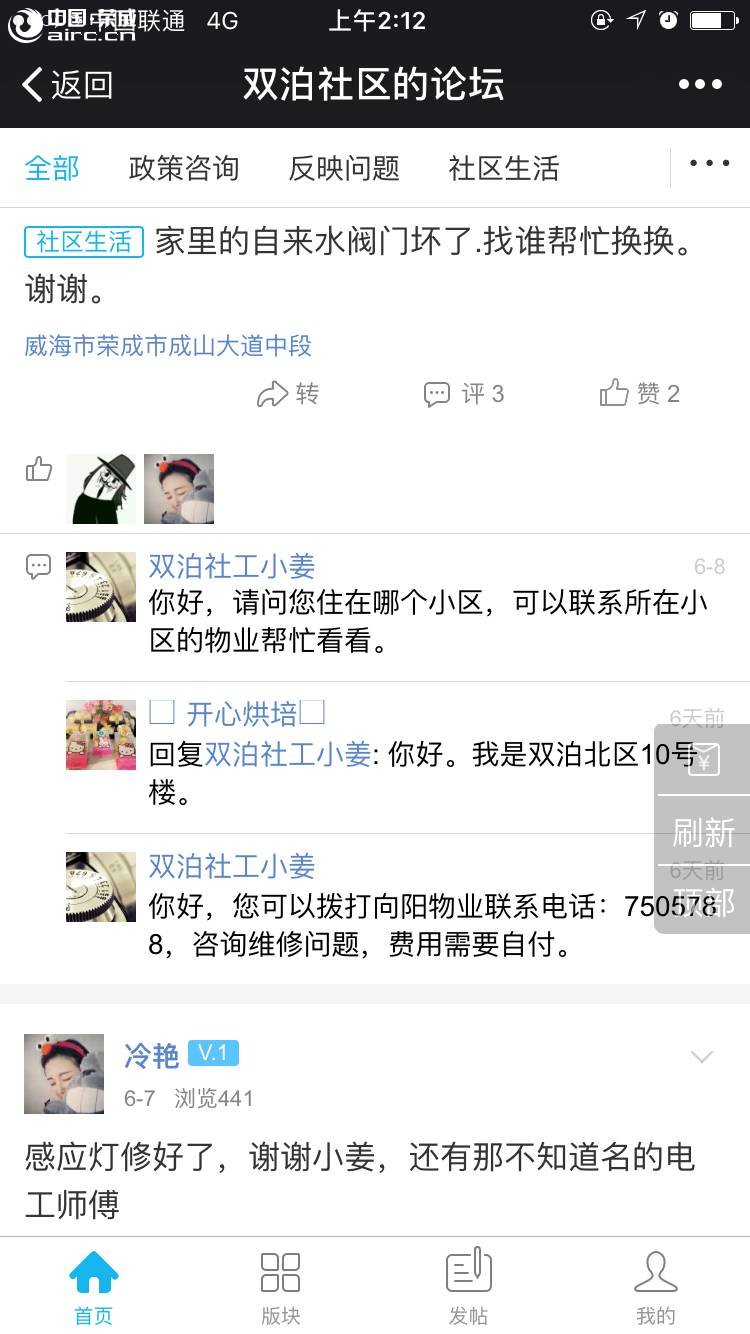Open the 社区生活 tab

pyautogui.click(x=504, y=168)
